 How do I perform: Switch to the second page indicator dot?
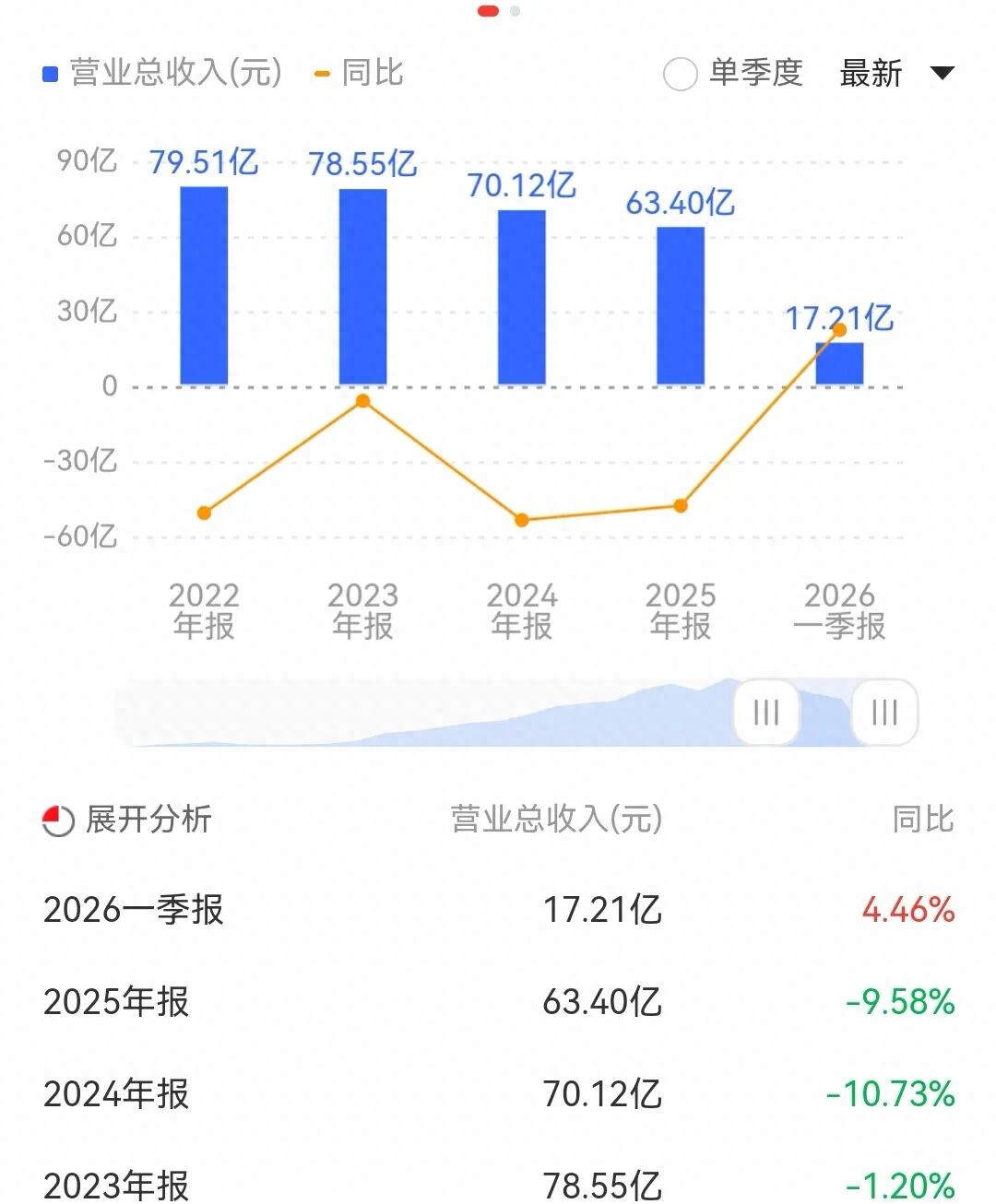tap(515, 11)
